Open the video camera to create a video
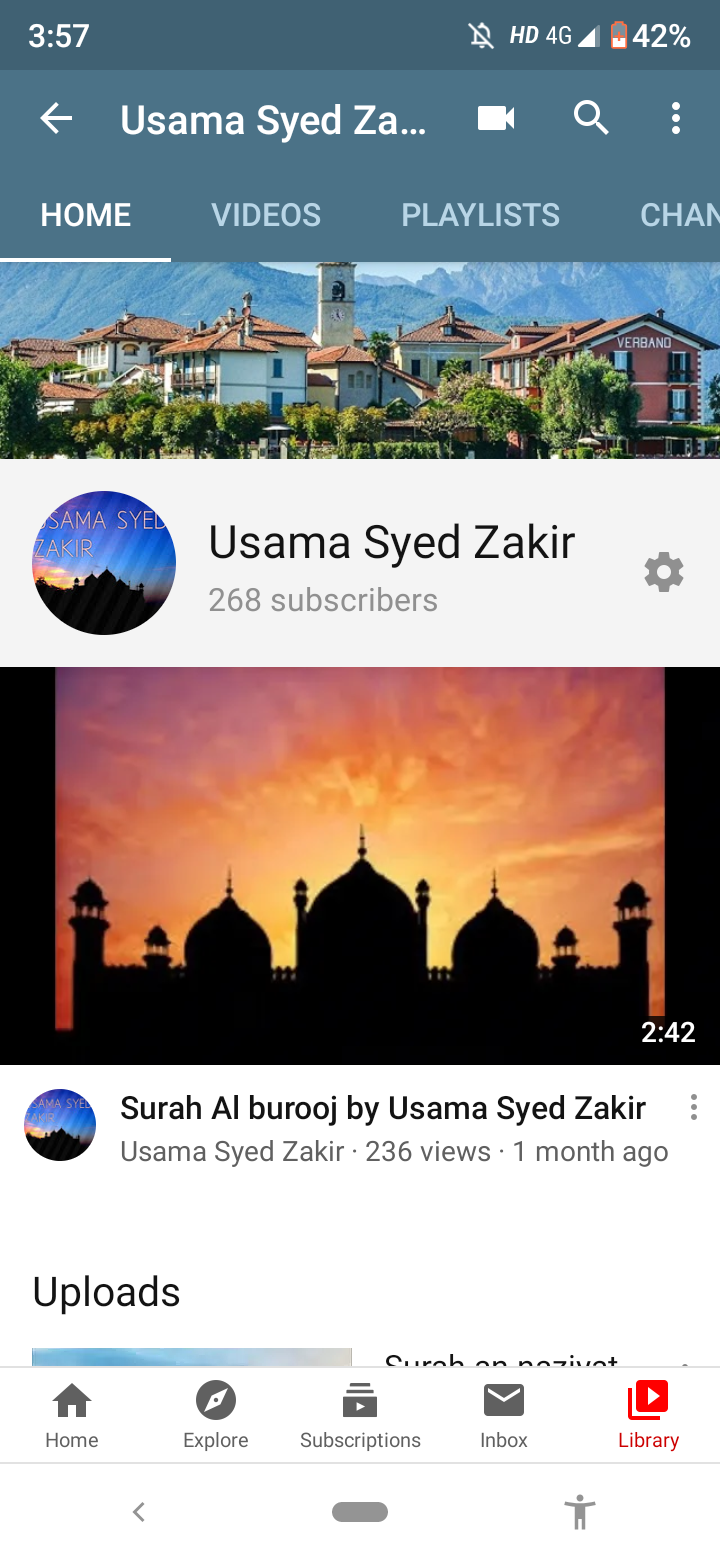The image size is (720, 1560). pos(496,119)
